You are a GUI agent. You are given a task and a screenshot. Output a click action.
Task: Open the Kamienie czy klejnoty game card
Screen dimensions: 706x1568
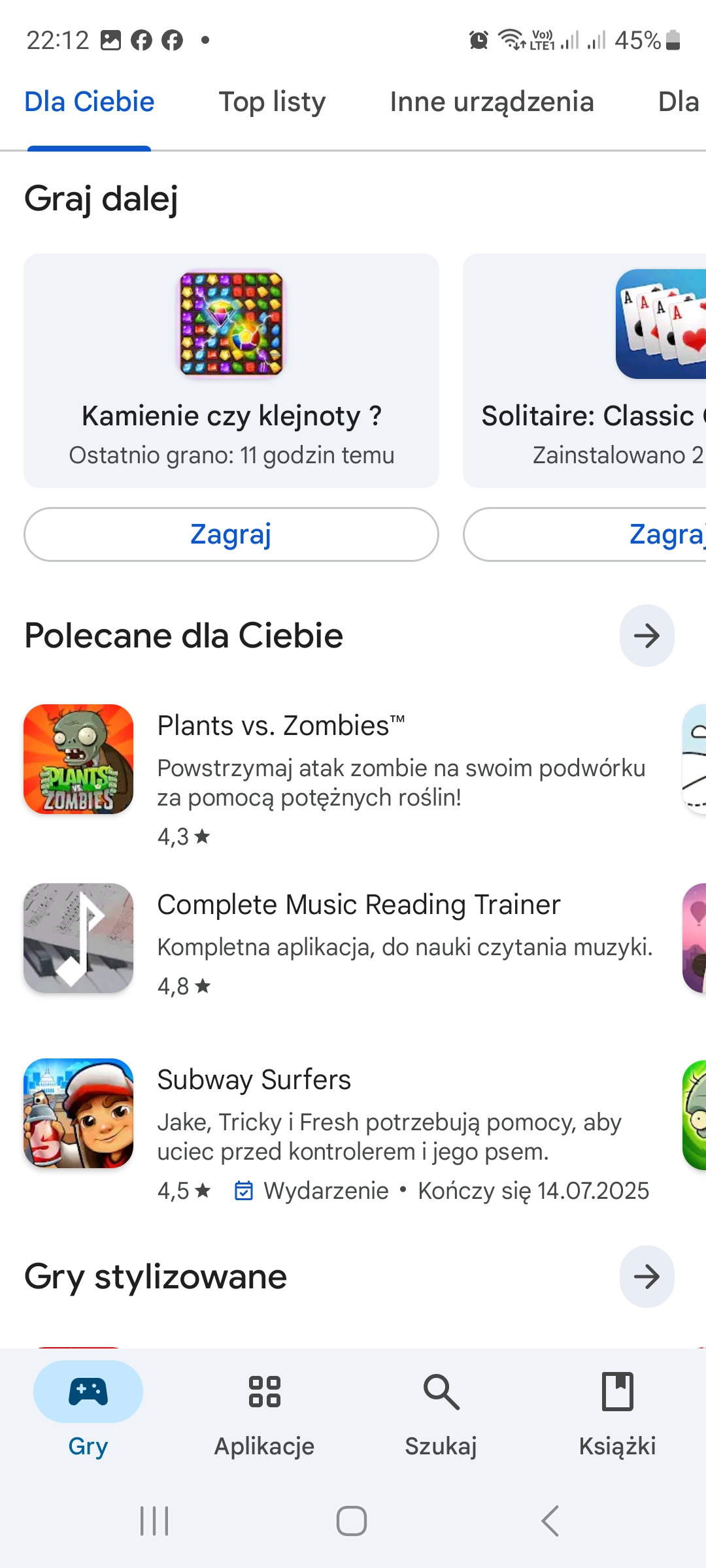[231, 370]
